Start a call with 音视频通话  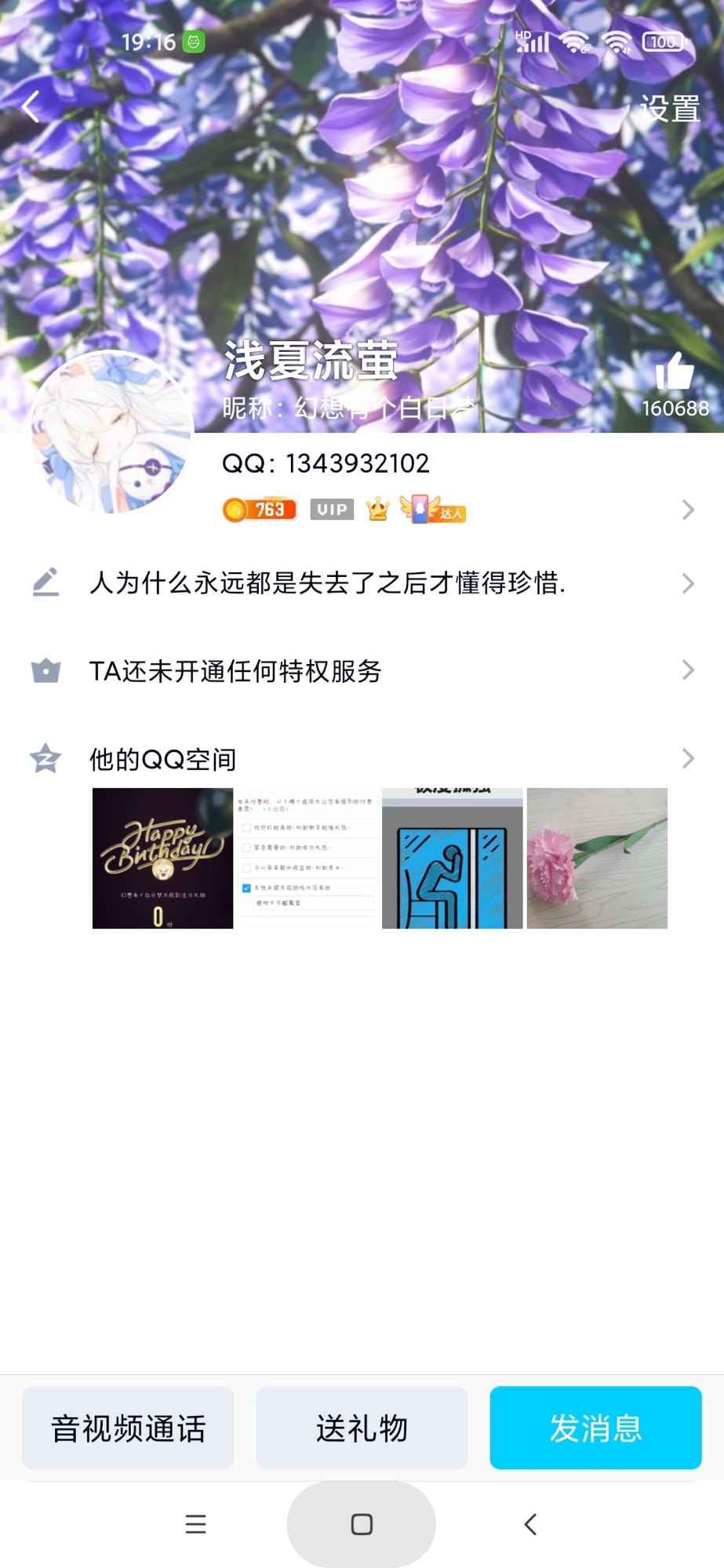coord(128,1428)
